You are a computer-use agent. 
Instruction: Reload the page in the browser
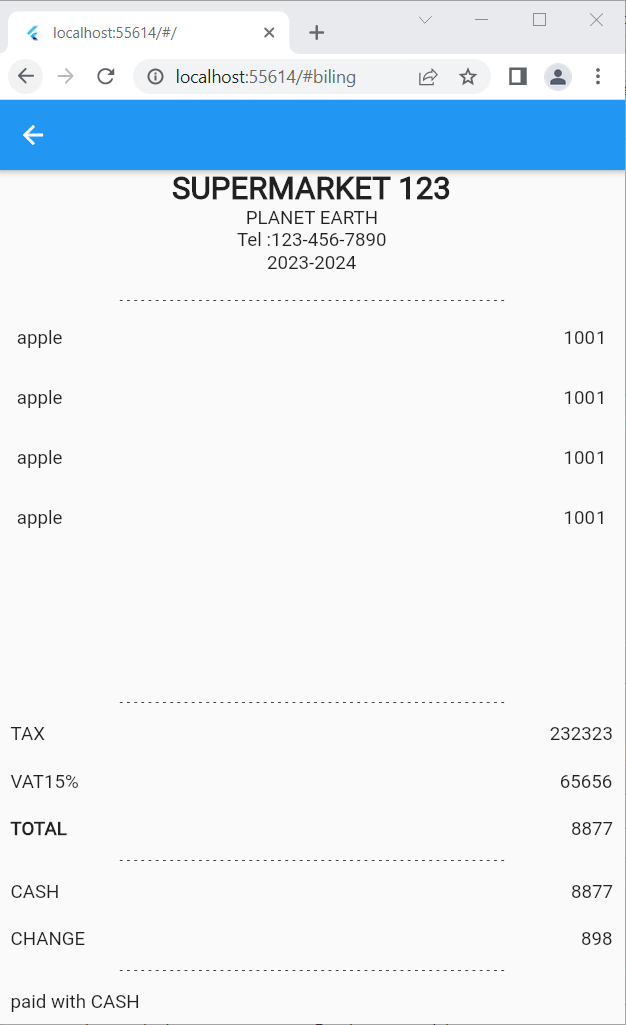(x=106, y=77)
